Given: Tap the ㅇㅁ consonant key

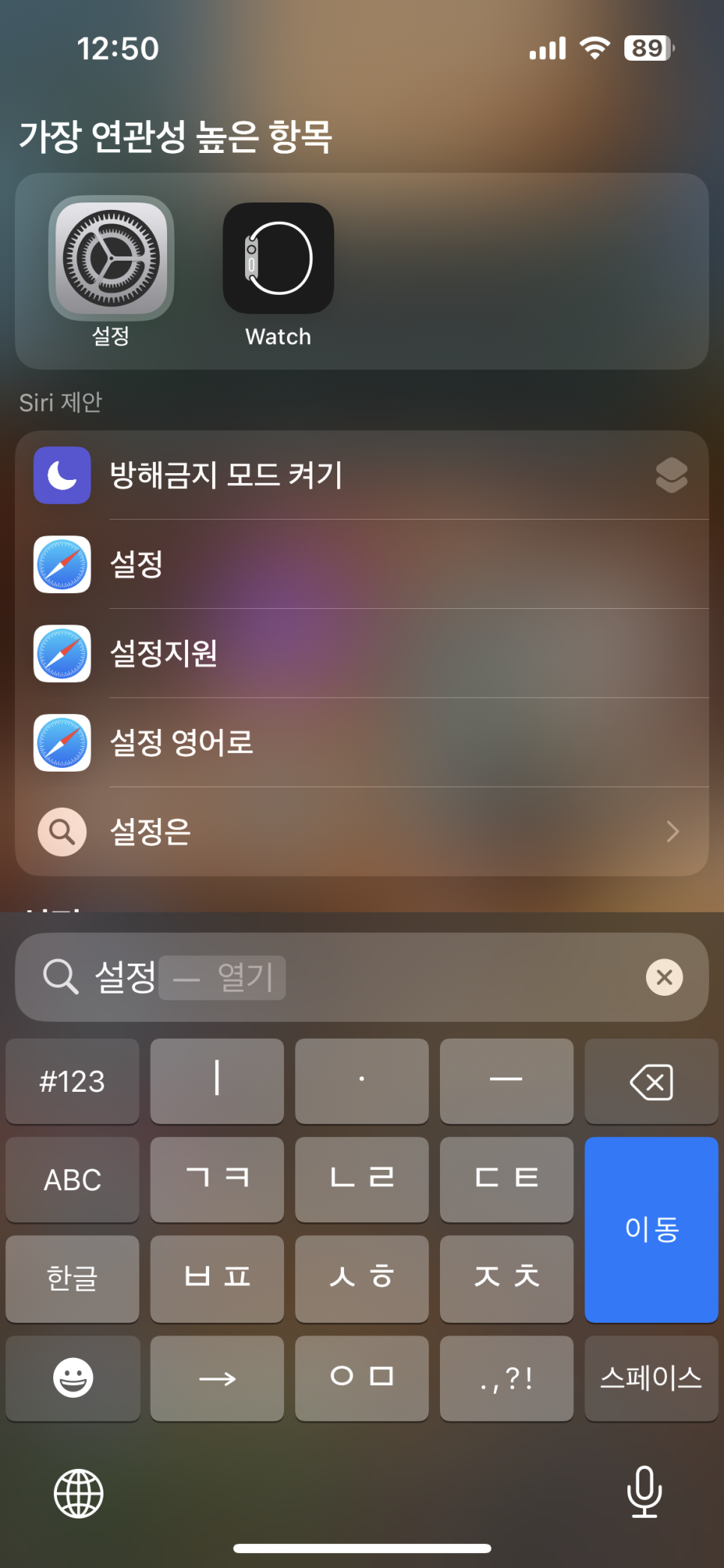Looking at the screenshot, I should coord(361,1378).
